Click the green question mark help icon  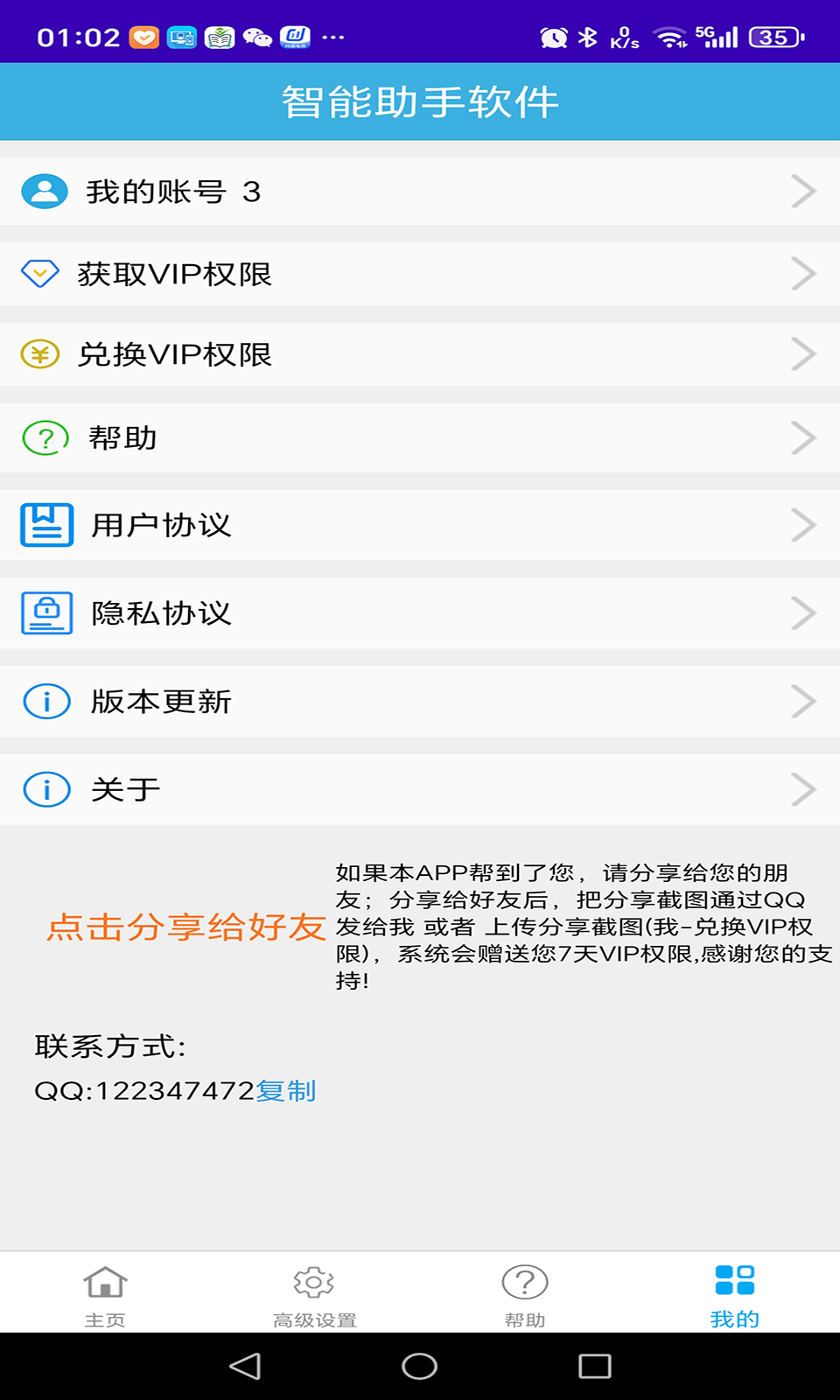click(45, 438)
